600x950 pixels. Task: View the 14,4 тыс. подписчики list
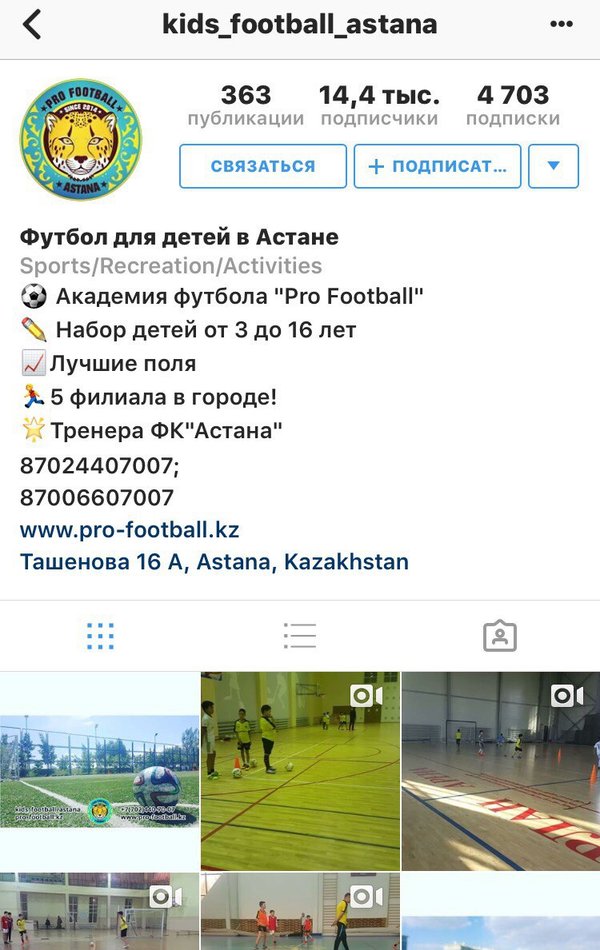(x=379, y=105)
